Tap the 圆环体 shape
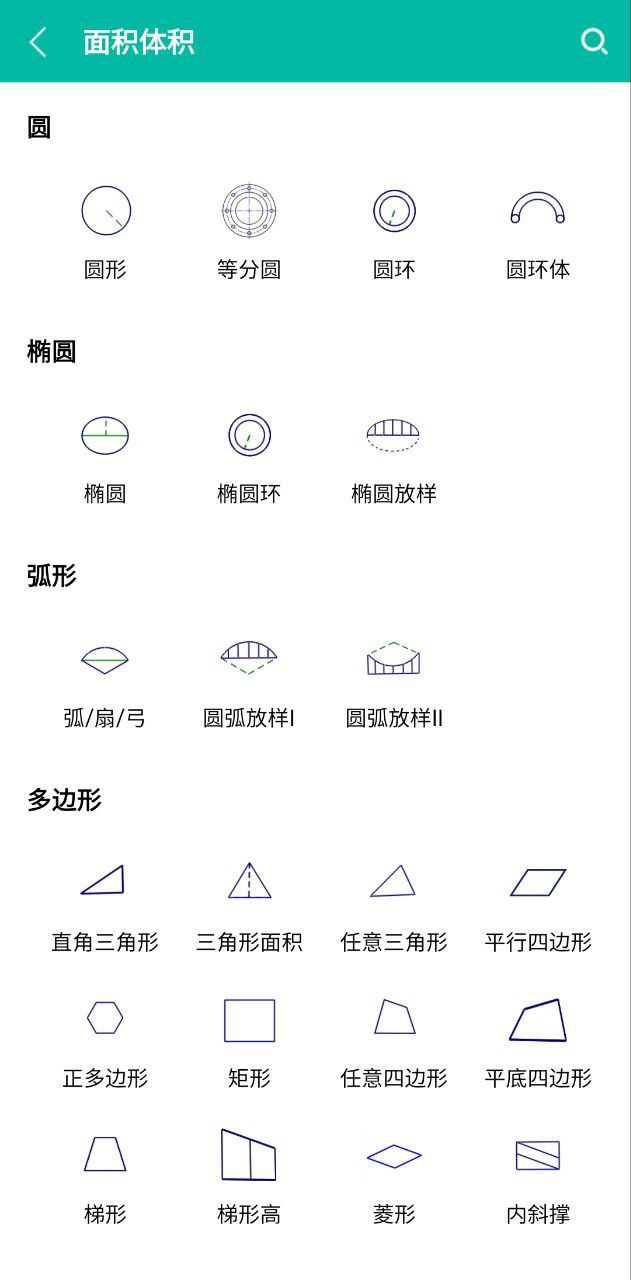 click(x=538, y=233)
